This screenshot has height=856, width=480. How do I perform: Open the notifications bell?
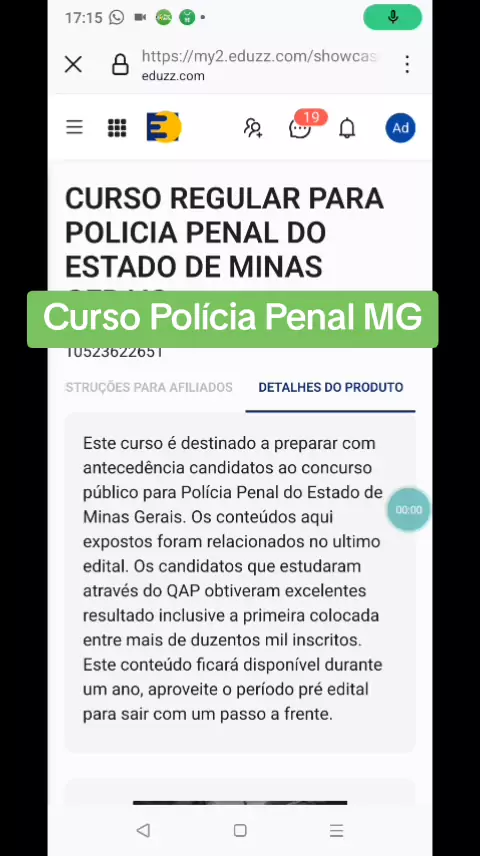347,128
